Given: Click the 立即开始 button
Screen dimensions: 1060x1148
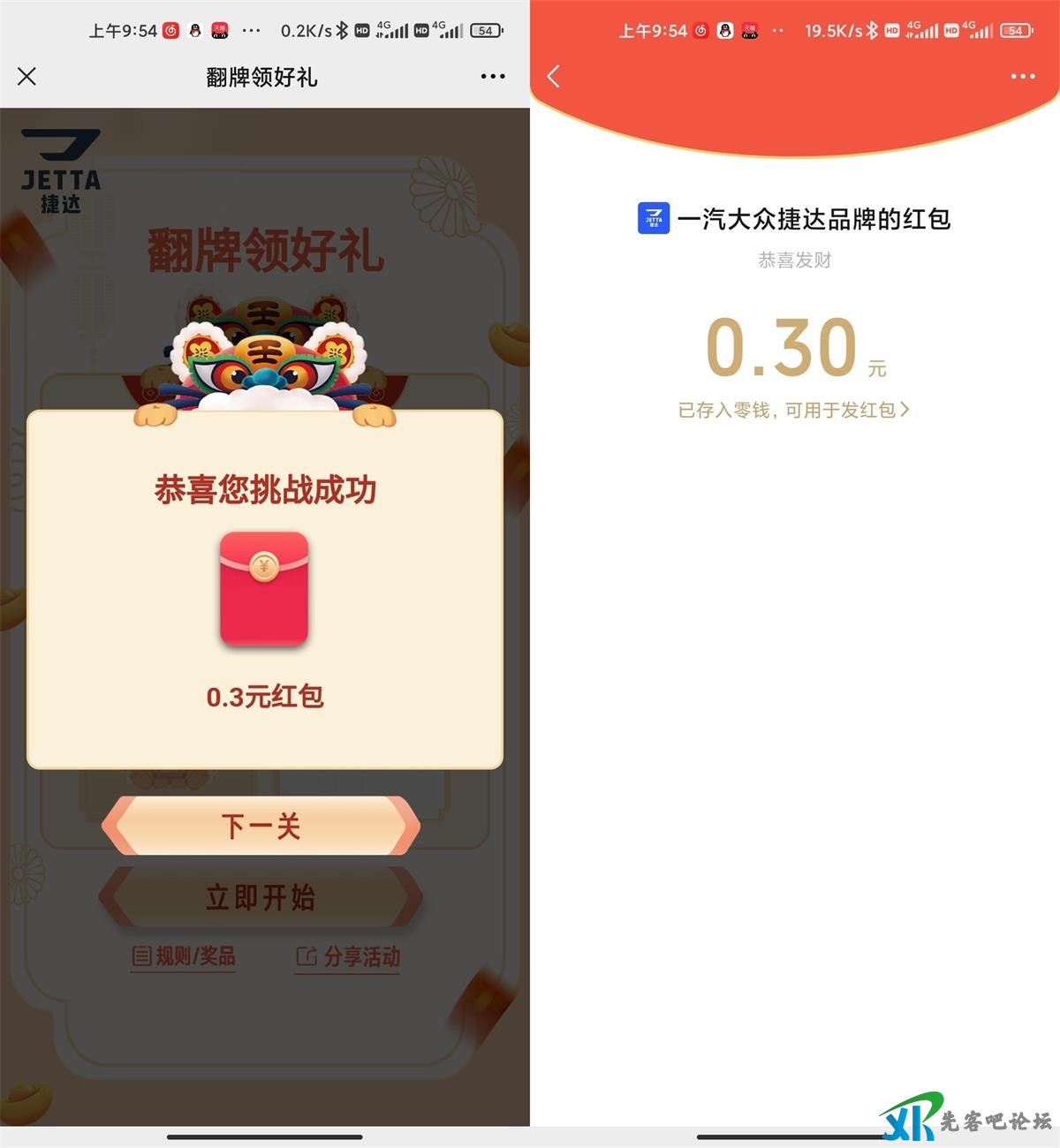Looking at the screenshot, I should [x=262, y=897].
